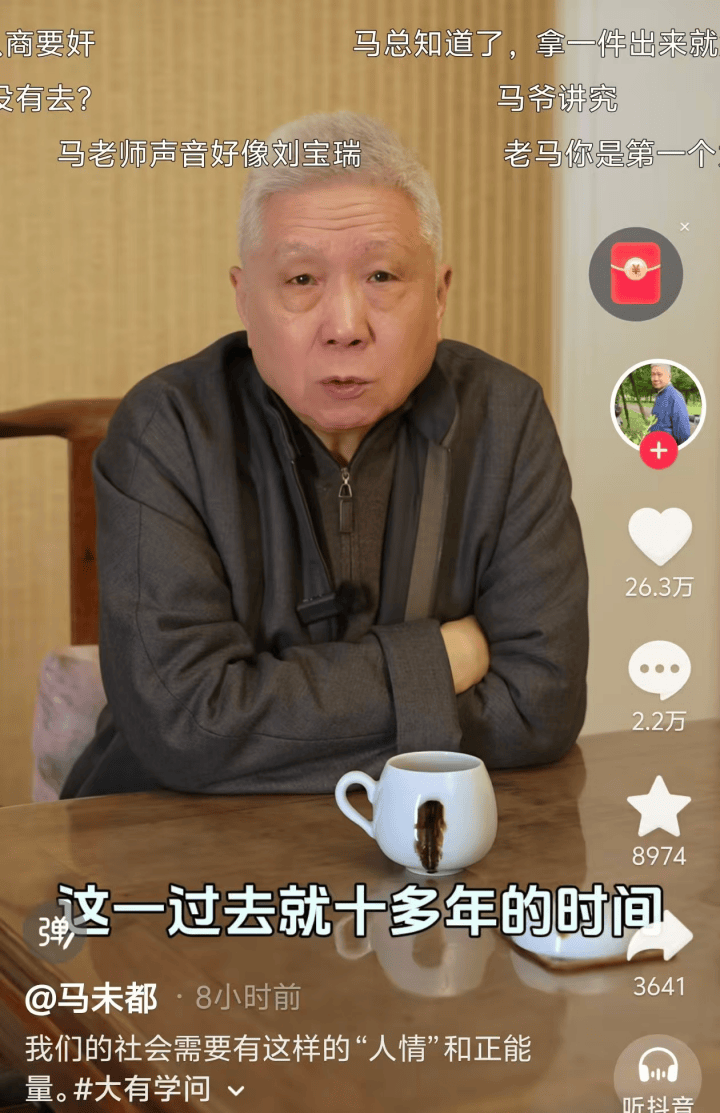Open the comments with 2.2万 replies

point(659,670)
